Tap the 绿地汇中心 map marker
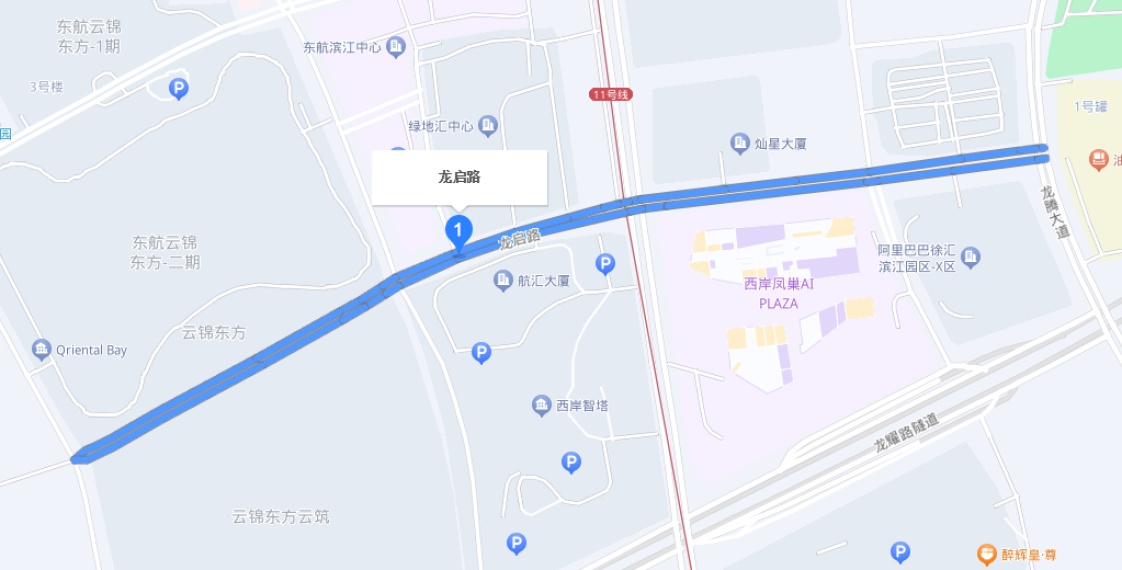This screenshot has width=1122, height=570. click(x=487, y=126)
